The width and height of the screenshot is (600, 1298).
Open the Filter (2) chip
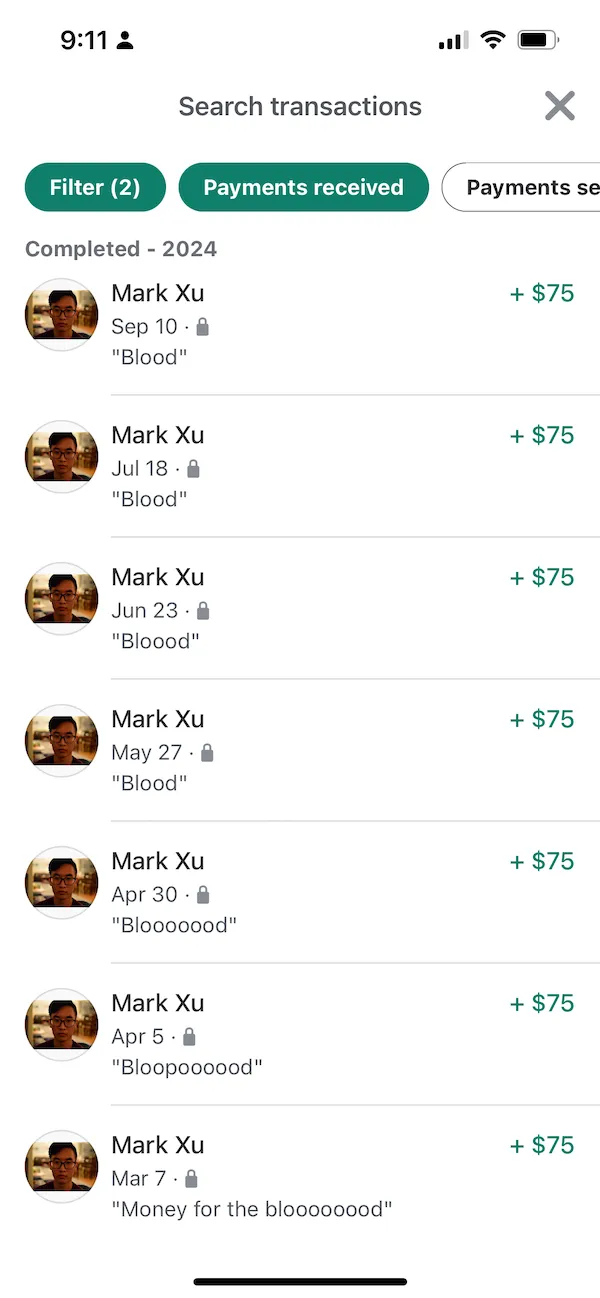95,187
